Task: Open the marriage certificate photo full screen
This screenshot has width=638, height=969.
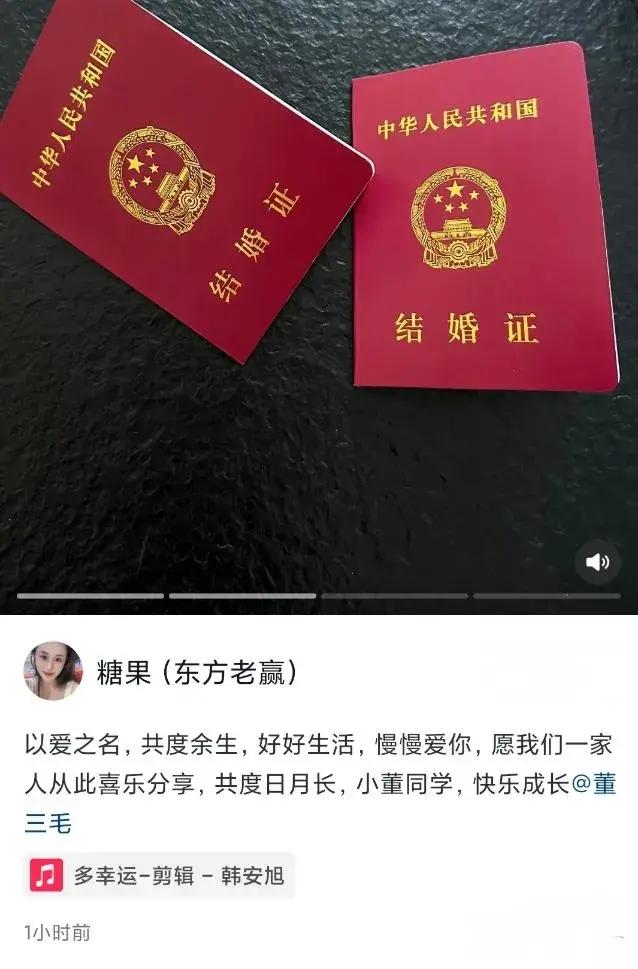Action: (318, 300)
